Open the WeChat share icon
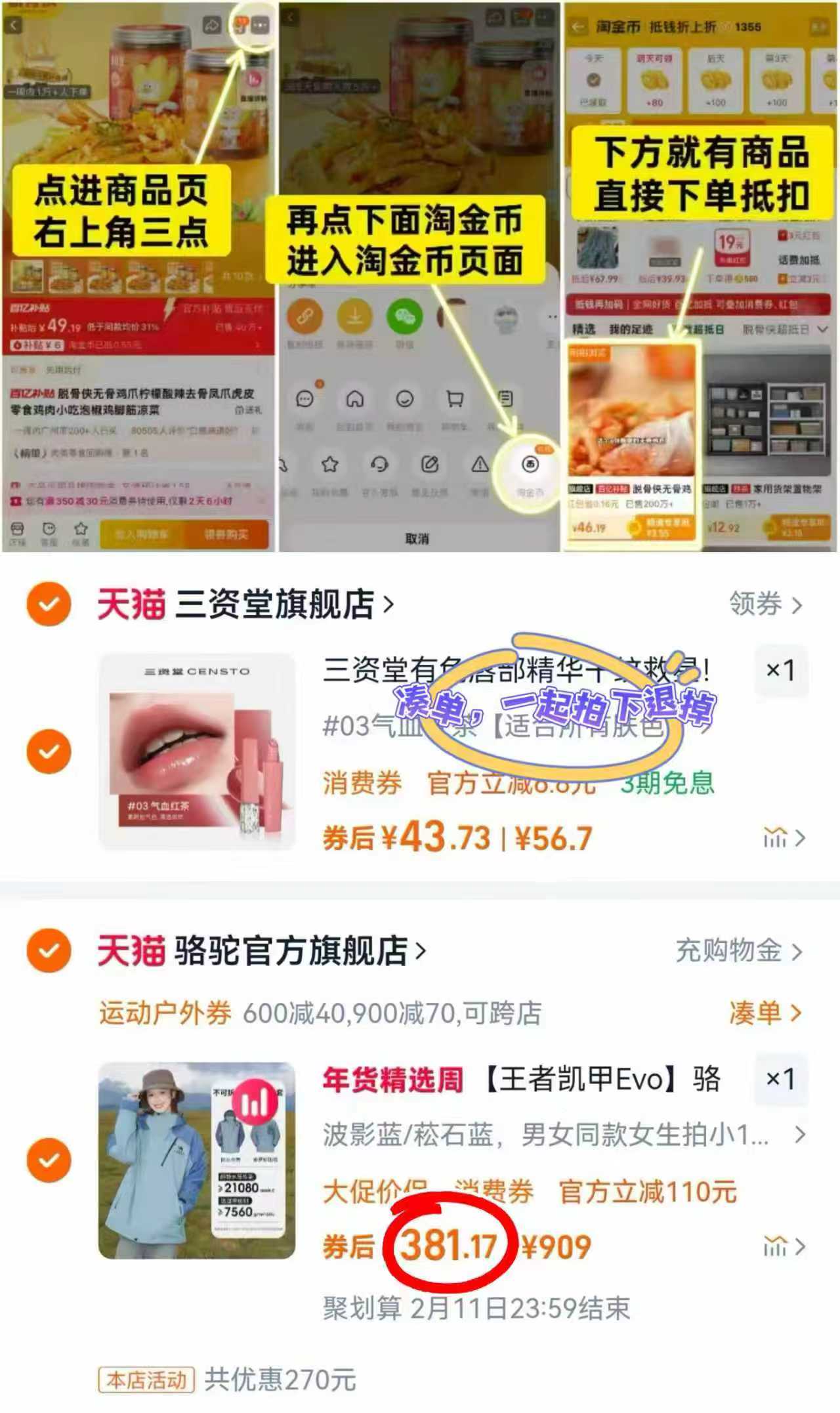This screenshot has width=840, height=1413. pyautogui.click(x=404, y=316)
